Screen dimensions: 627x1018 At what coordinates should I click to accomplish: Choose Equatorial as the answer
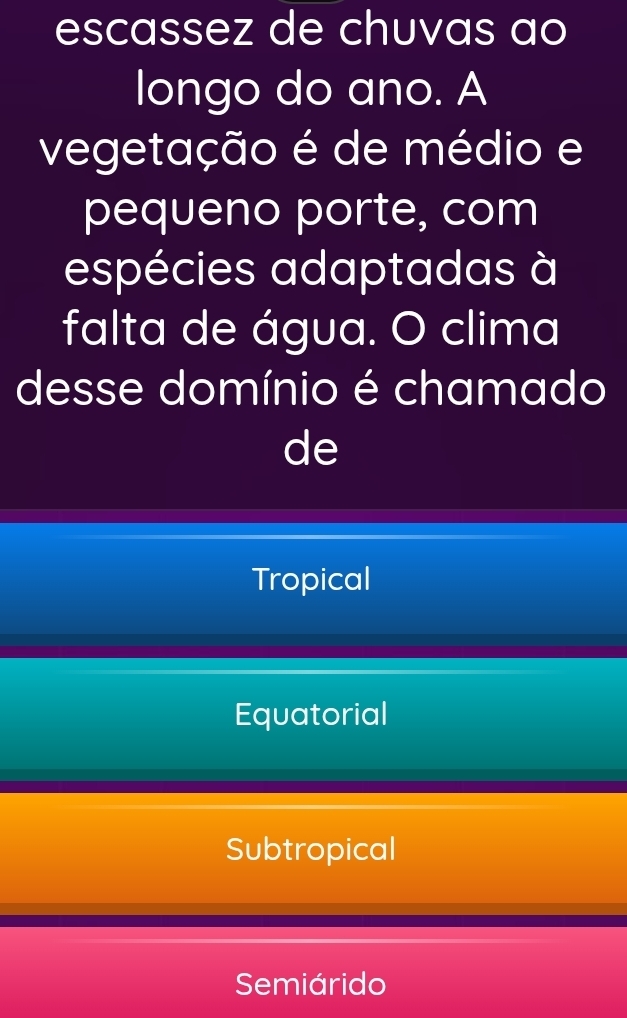(312, 714)
